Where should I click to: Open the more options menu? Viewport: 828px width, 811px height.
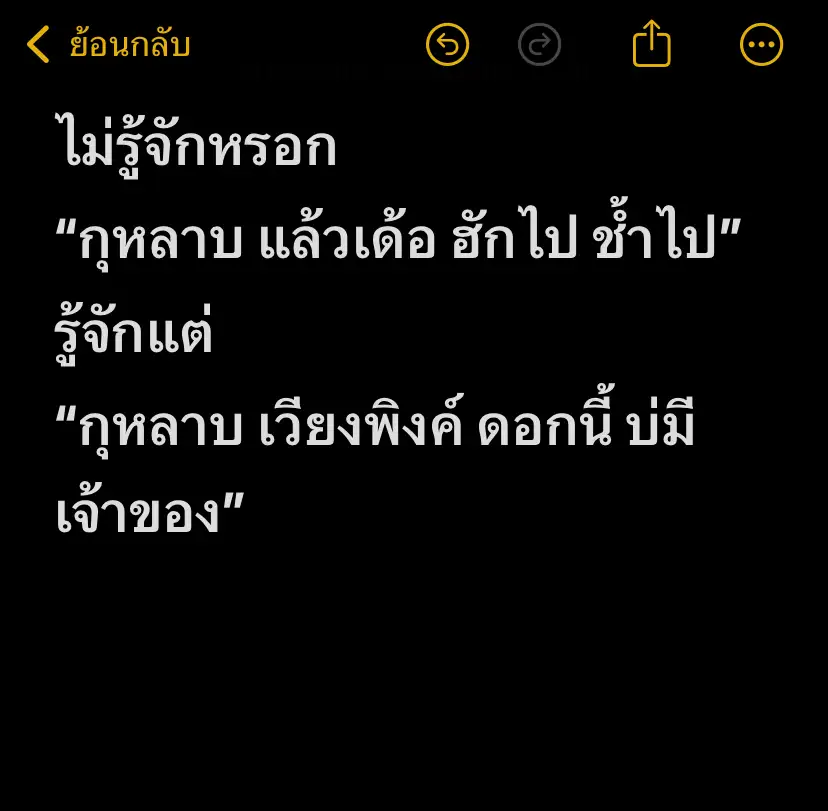pos(761,45)
